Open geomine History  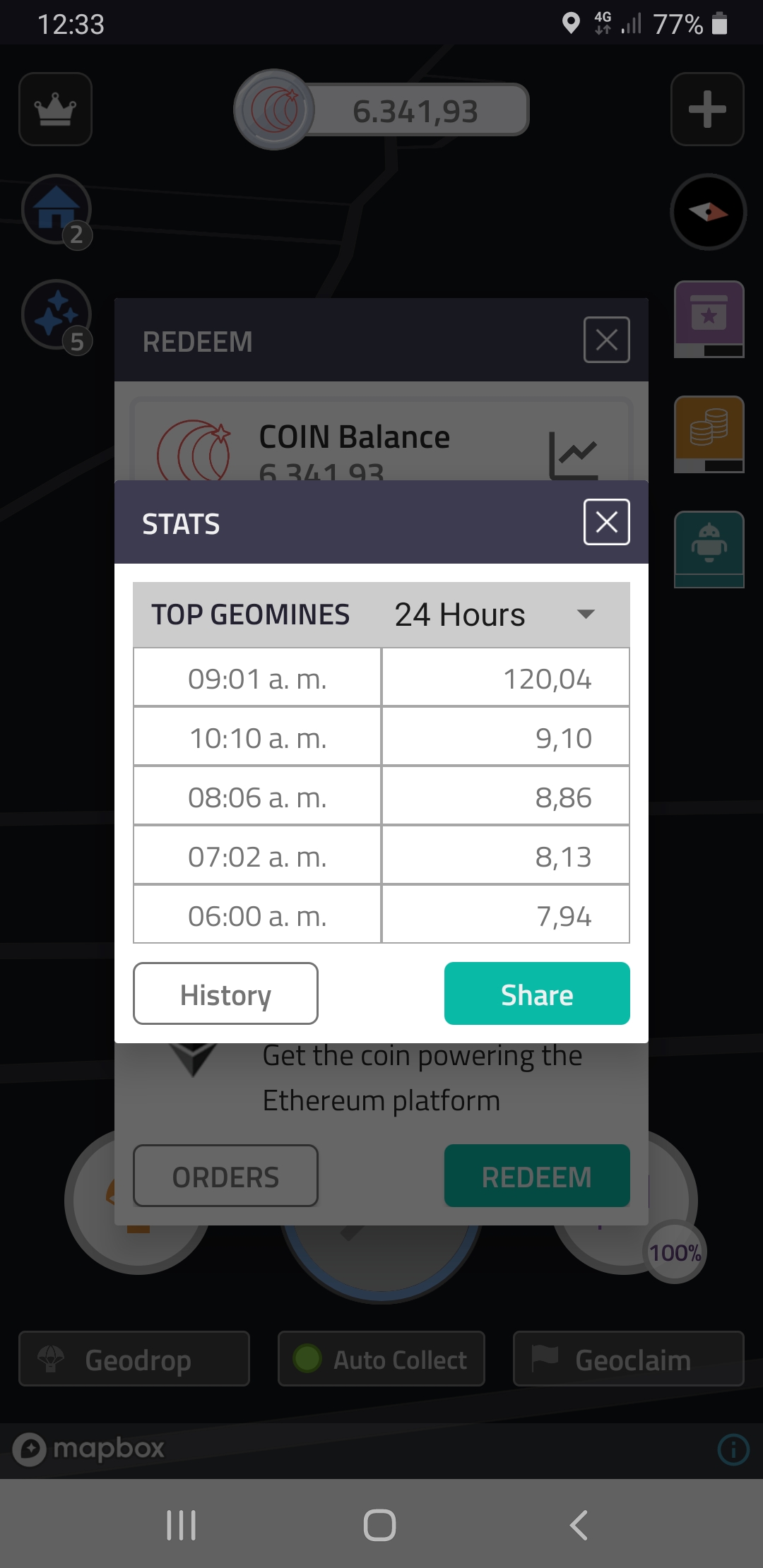click(x=225, y=994)
